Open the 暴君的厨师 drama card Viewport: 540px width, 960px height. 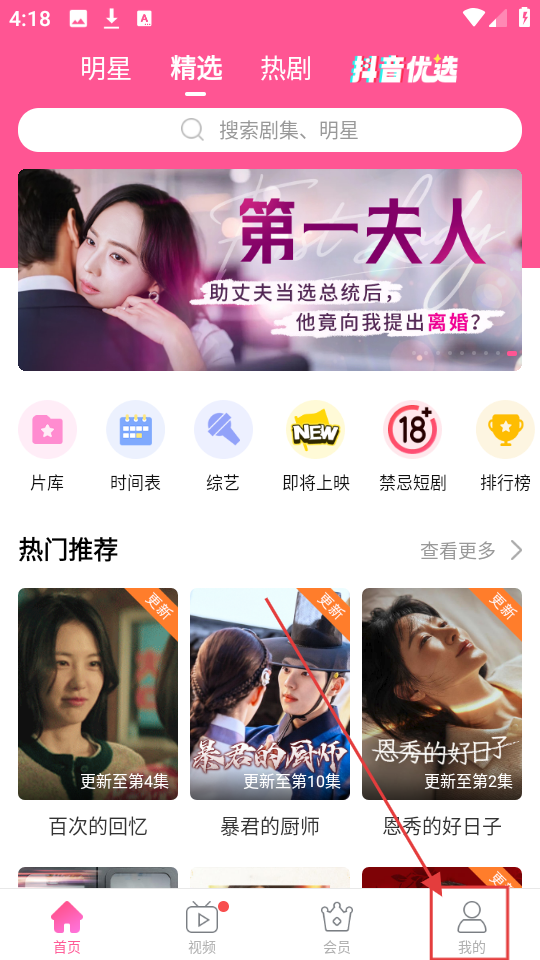pyautogui.click(x=270, y=713)
